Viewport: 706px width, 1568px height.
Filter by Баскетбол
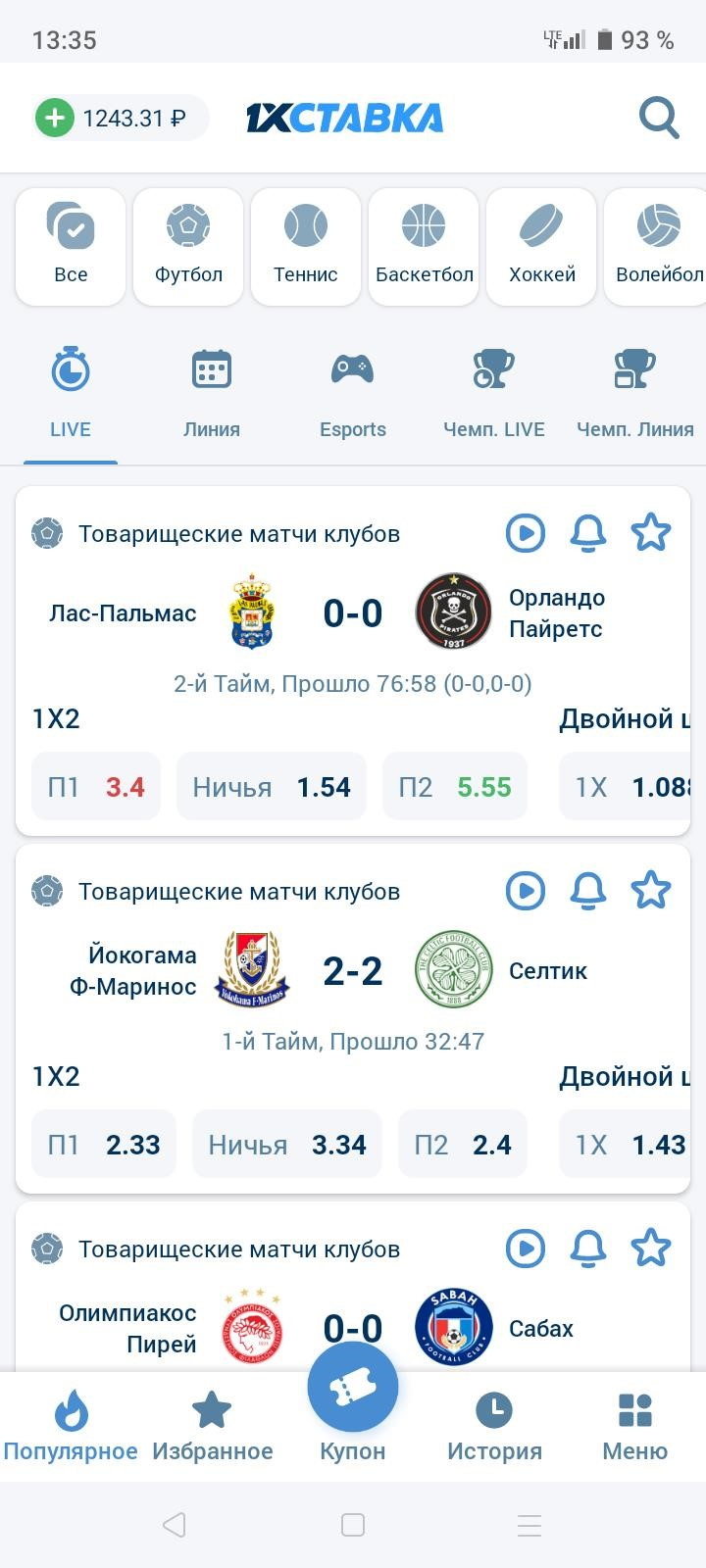[x=424, y=247]
